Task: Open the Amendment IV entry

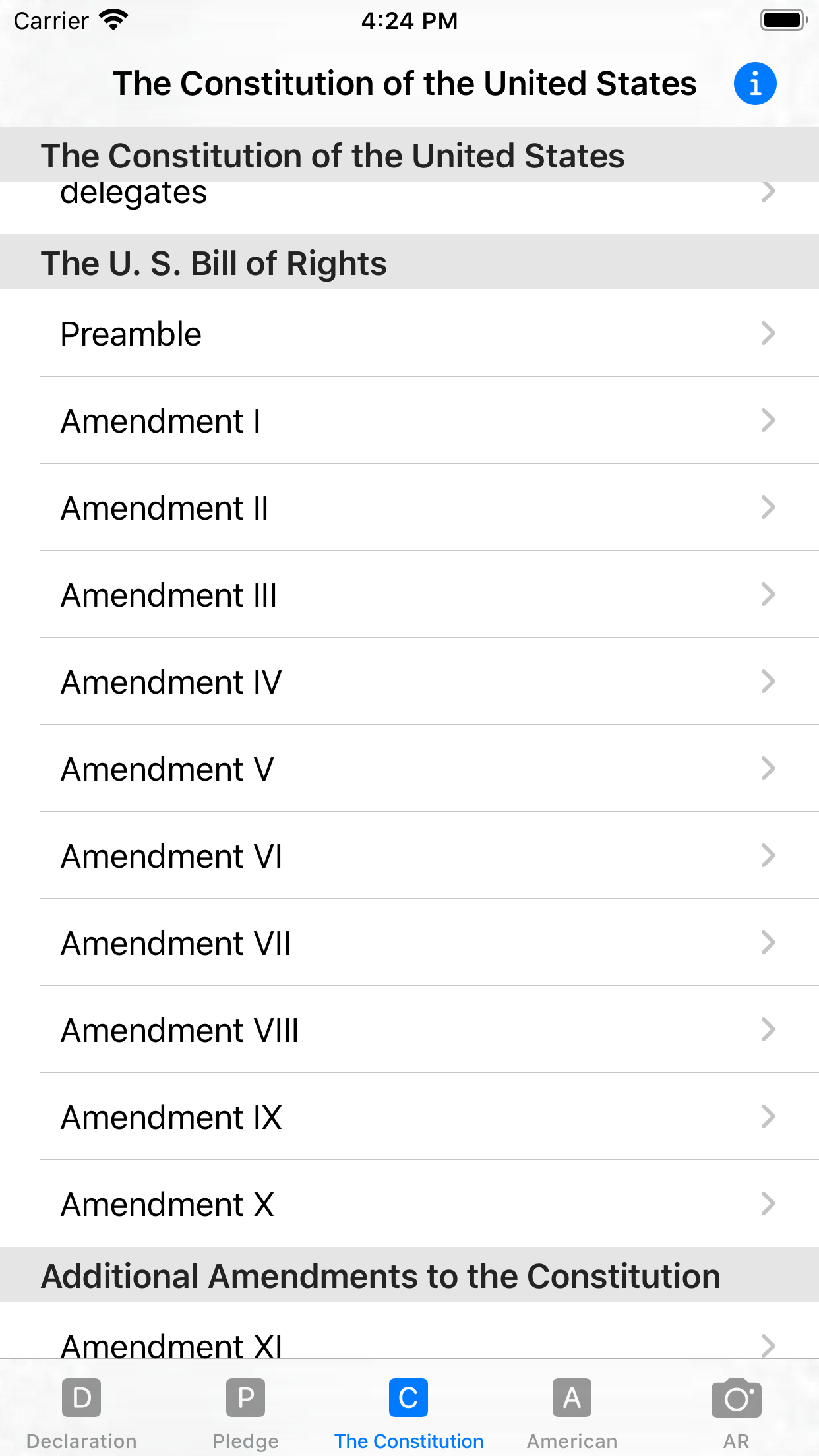Action: click(x=409, y=682)
